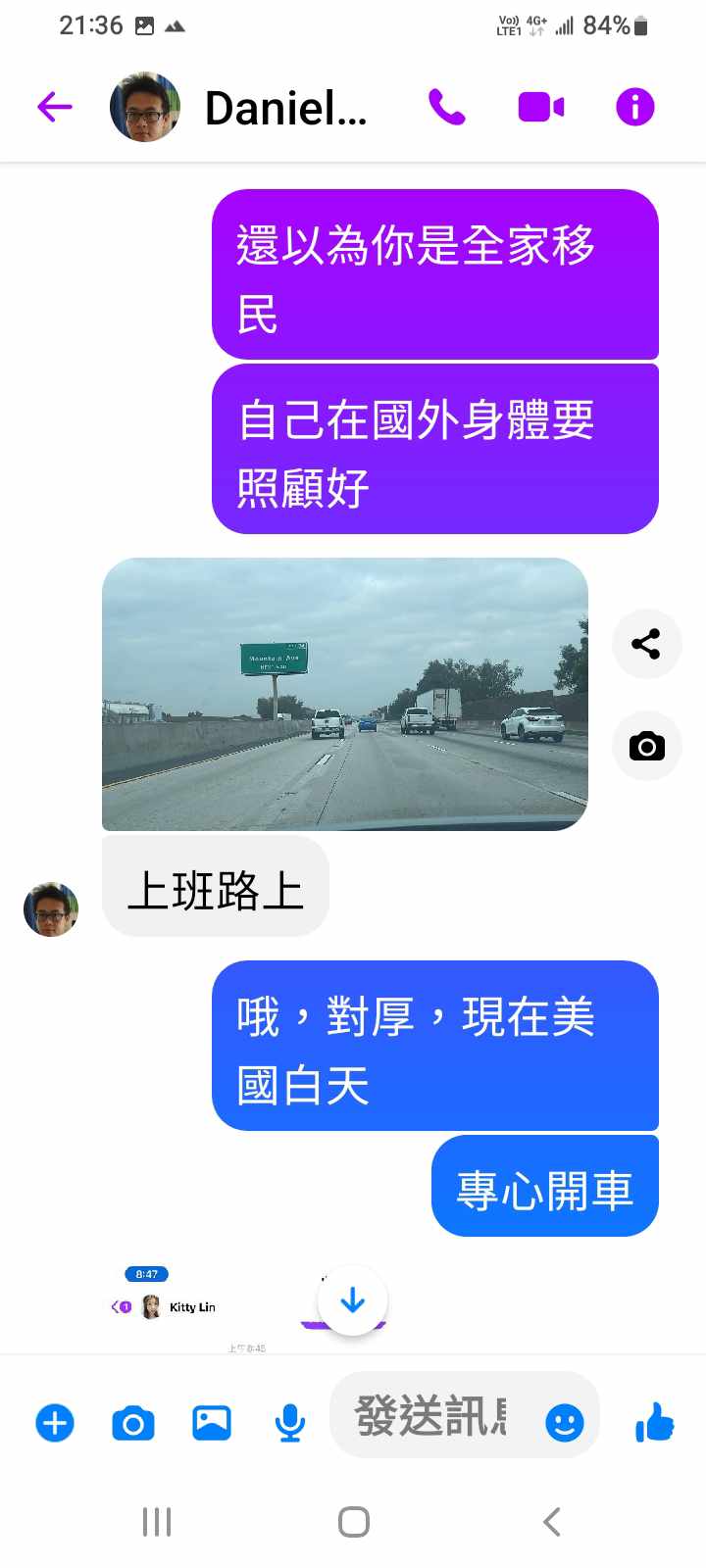Open Daniel's profile from header name
Viewport: 706px width, 1568px height.
pyautogui.click(x=284, y=108)
